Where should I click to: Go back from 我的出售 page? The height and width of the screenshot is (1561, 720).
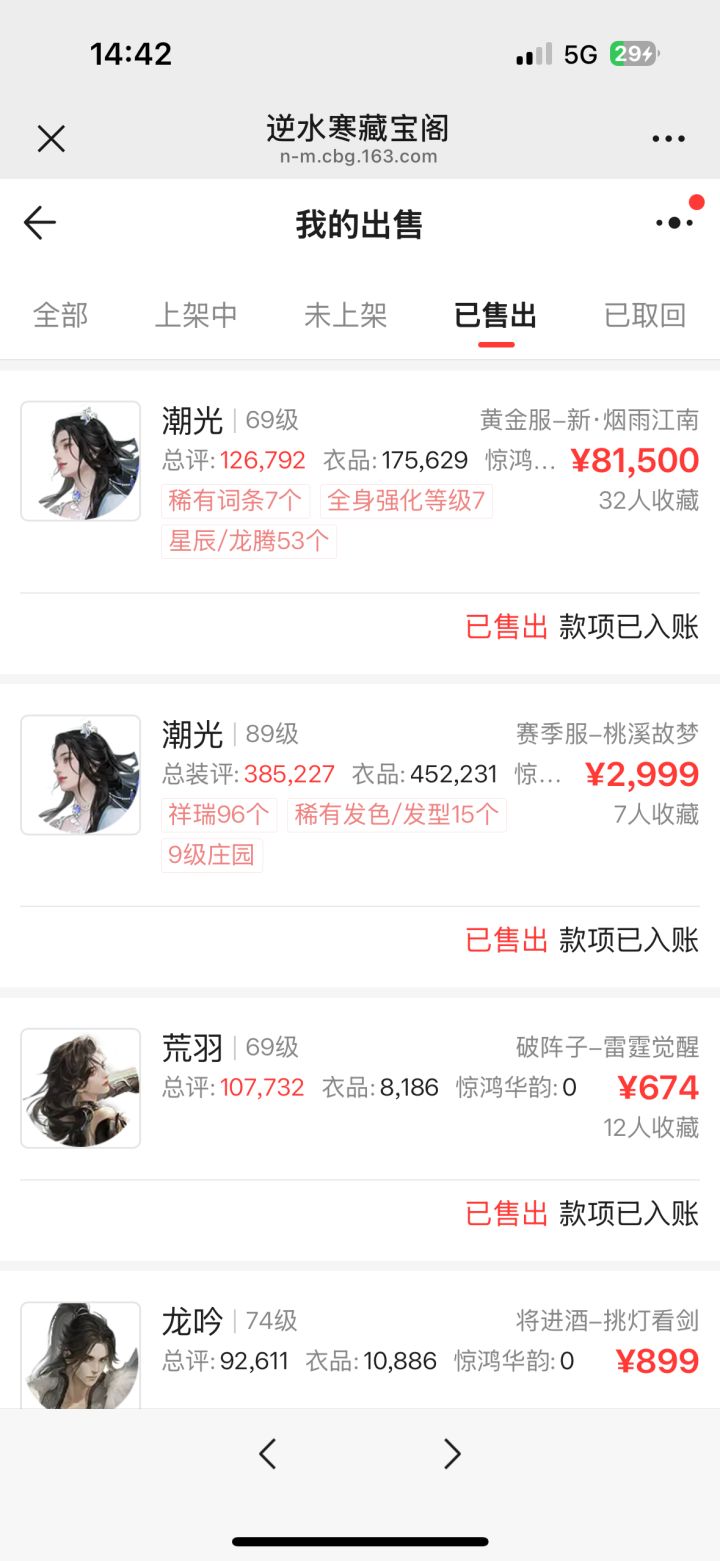(x=40, y=222)
